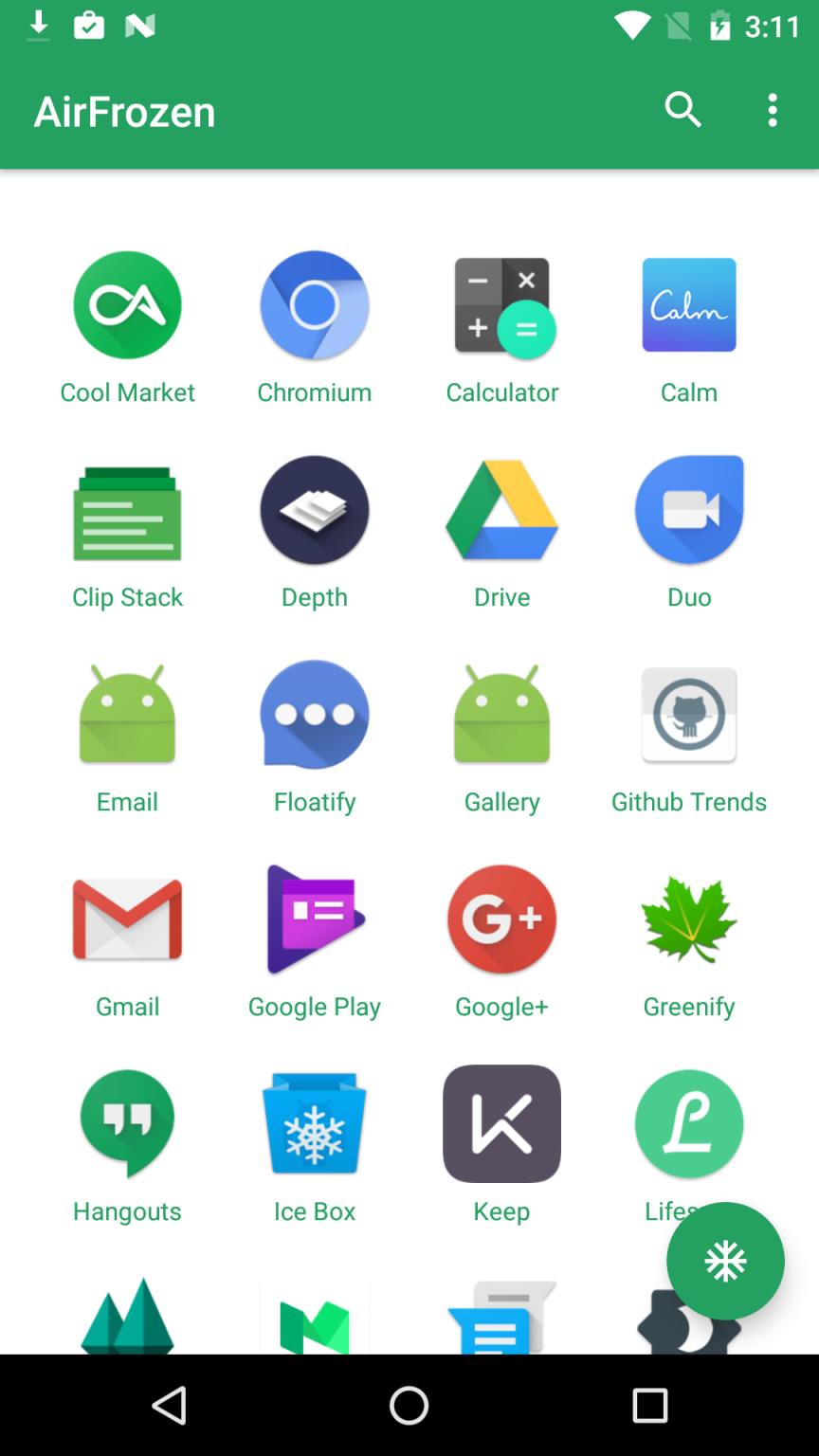Open the overflow menu with three dots
The image size is (819, 1456).
772,110
